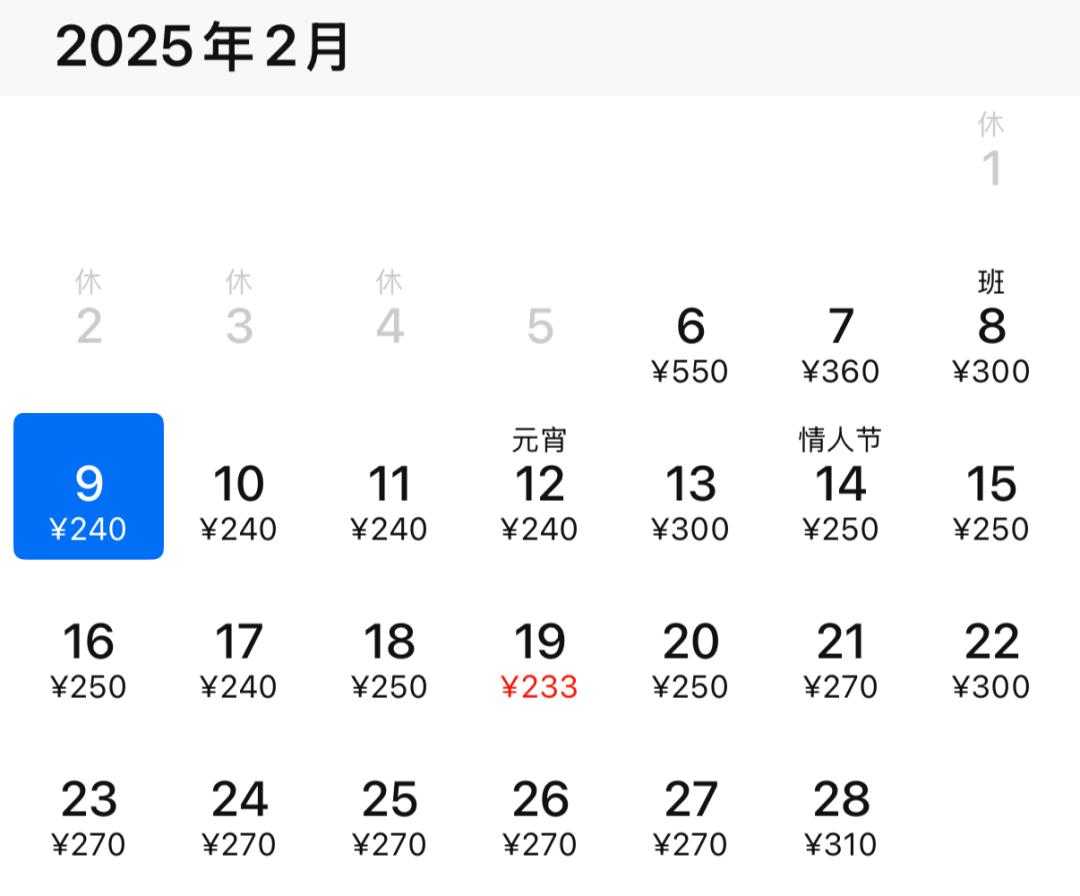This screenshot has width=1080, height=896.
Task: Select February 15 at ¥250
Action: (x=991, y=501)
